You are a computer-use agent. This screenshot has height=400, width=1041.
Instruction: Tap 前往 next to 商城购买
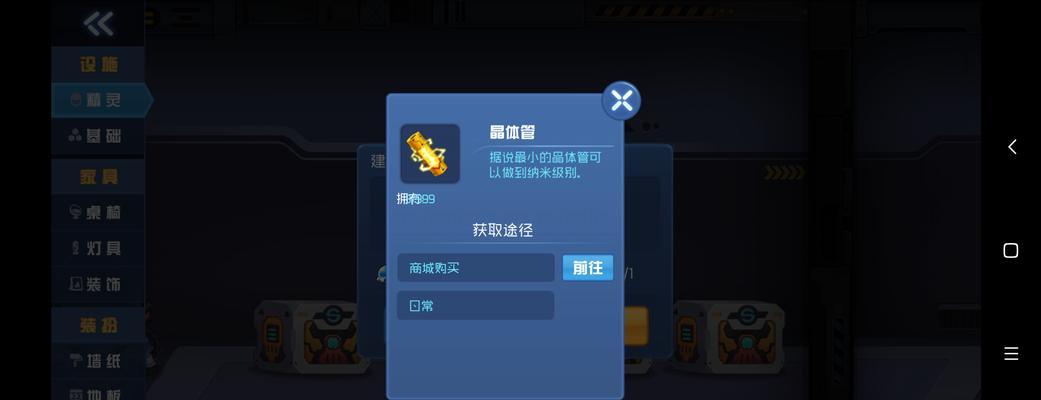pos(587,267)
